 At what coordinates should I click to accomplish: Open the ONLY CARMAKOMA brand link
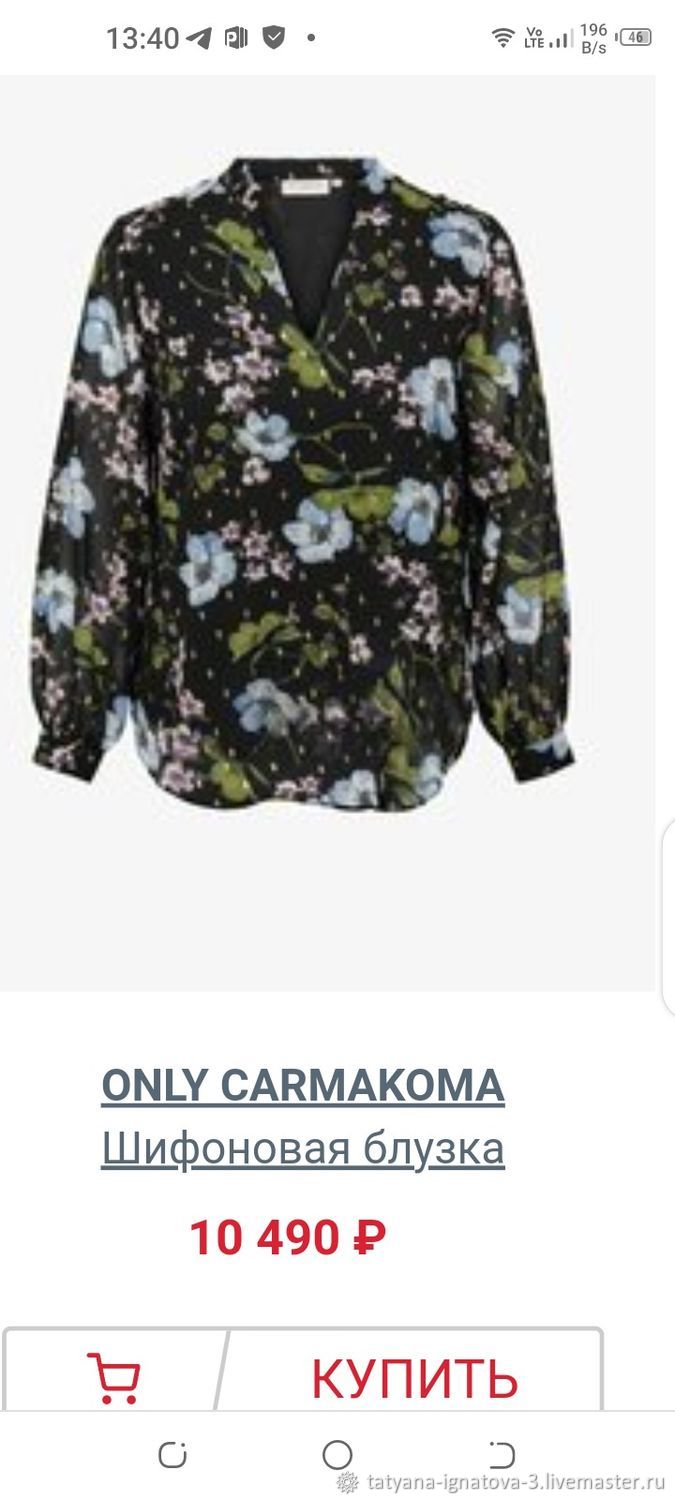(303, 1086)
